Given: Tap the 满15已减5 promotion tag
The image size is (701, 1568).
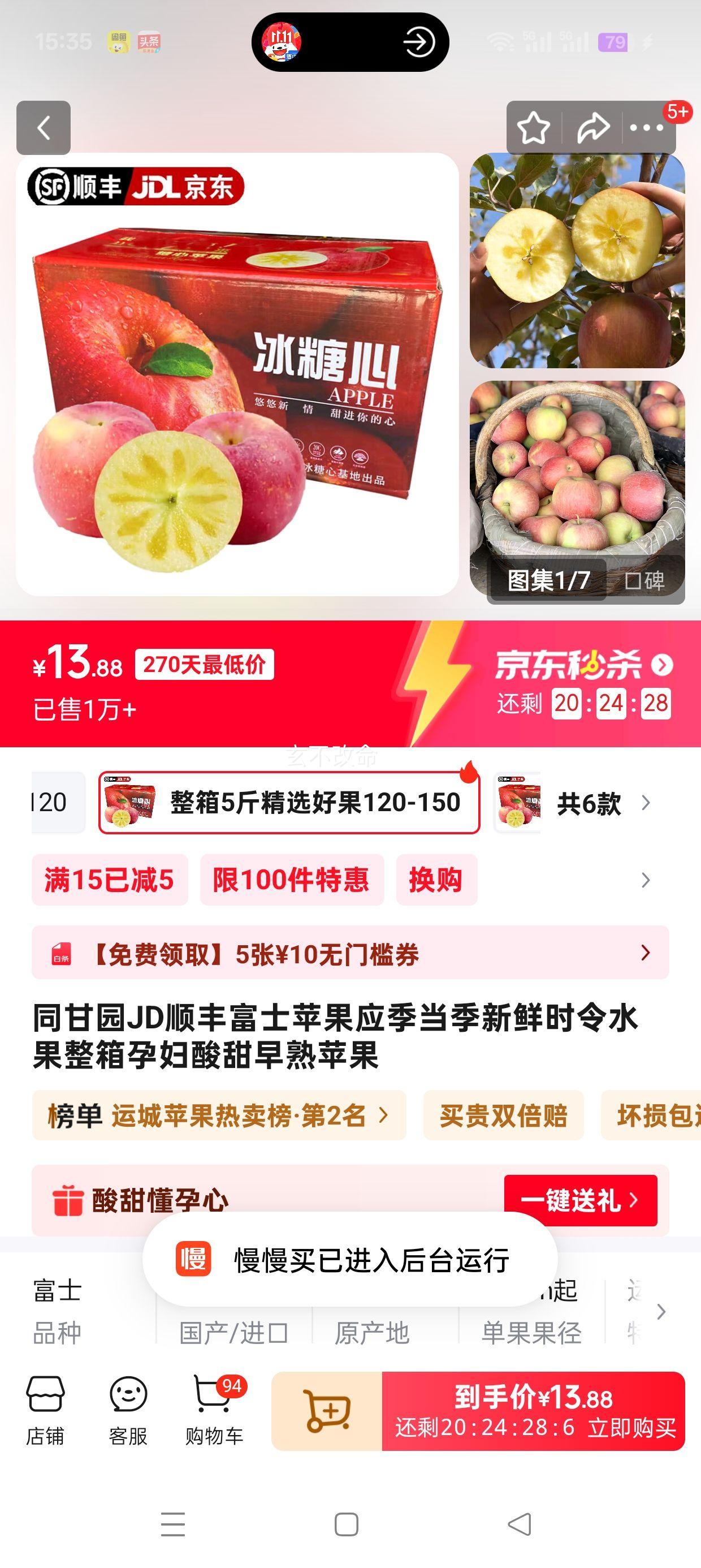Looking at the screenshot, I should [110, 880].
